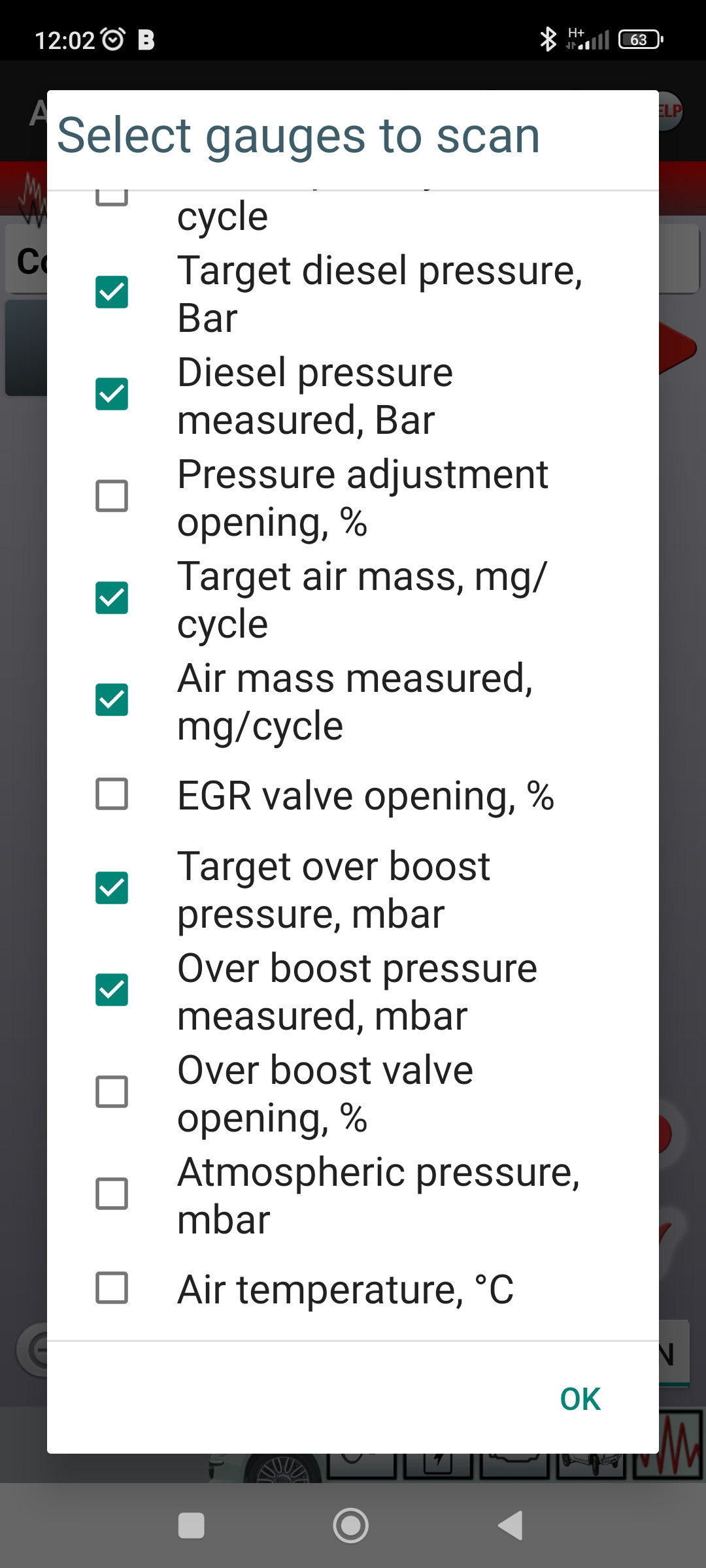
Task: Untick Over boost pressure measured, mbar
Action: click(x=112, y=990)
